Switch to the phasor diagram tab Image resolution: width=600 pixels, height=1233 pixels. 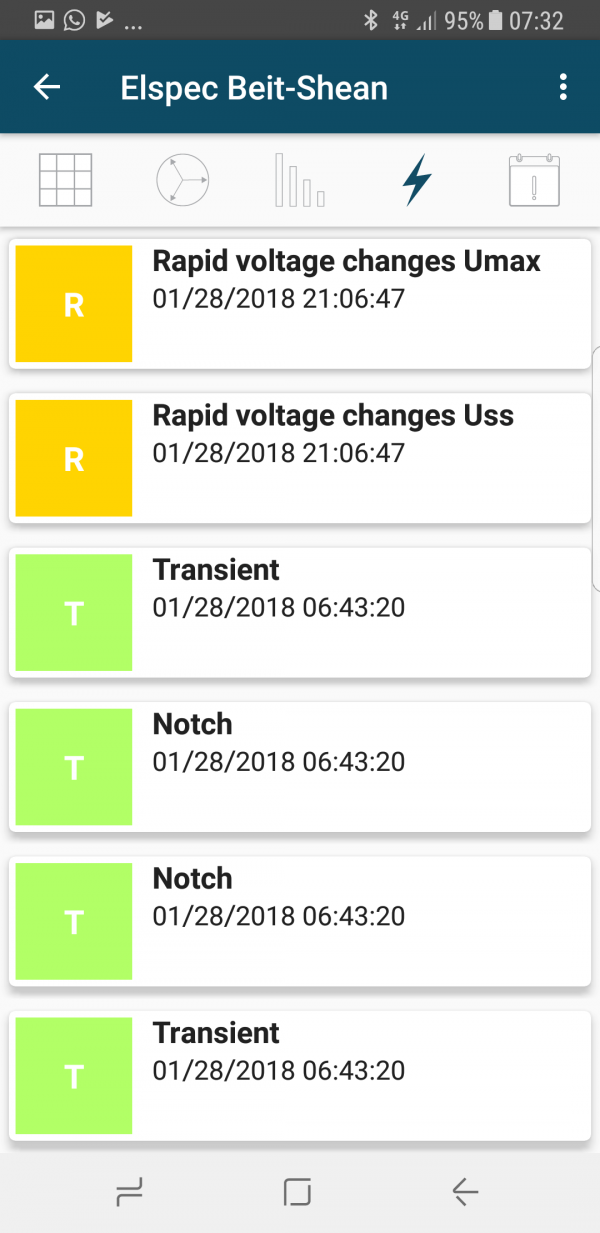[183, 180]
